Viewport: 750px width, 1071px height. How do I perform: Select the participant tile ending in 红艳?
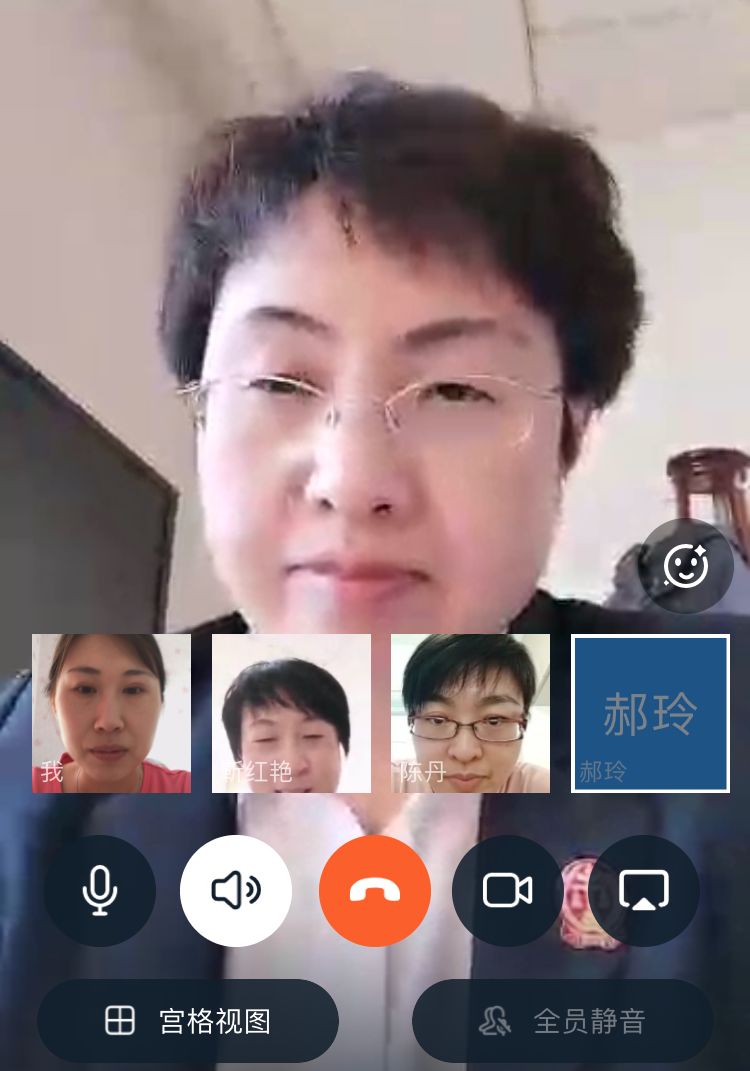tap(291, 713)
